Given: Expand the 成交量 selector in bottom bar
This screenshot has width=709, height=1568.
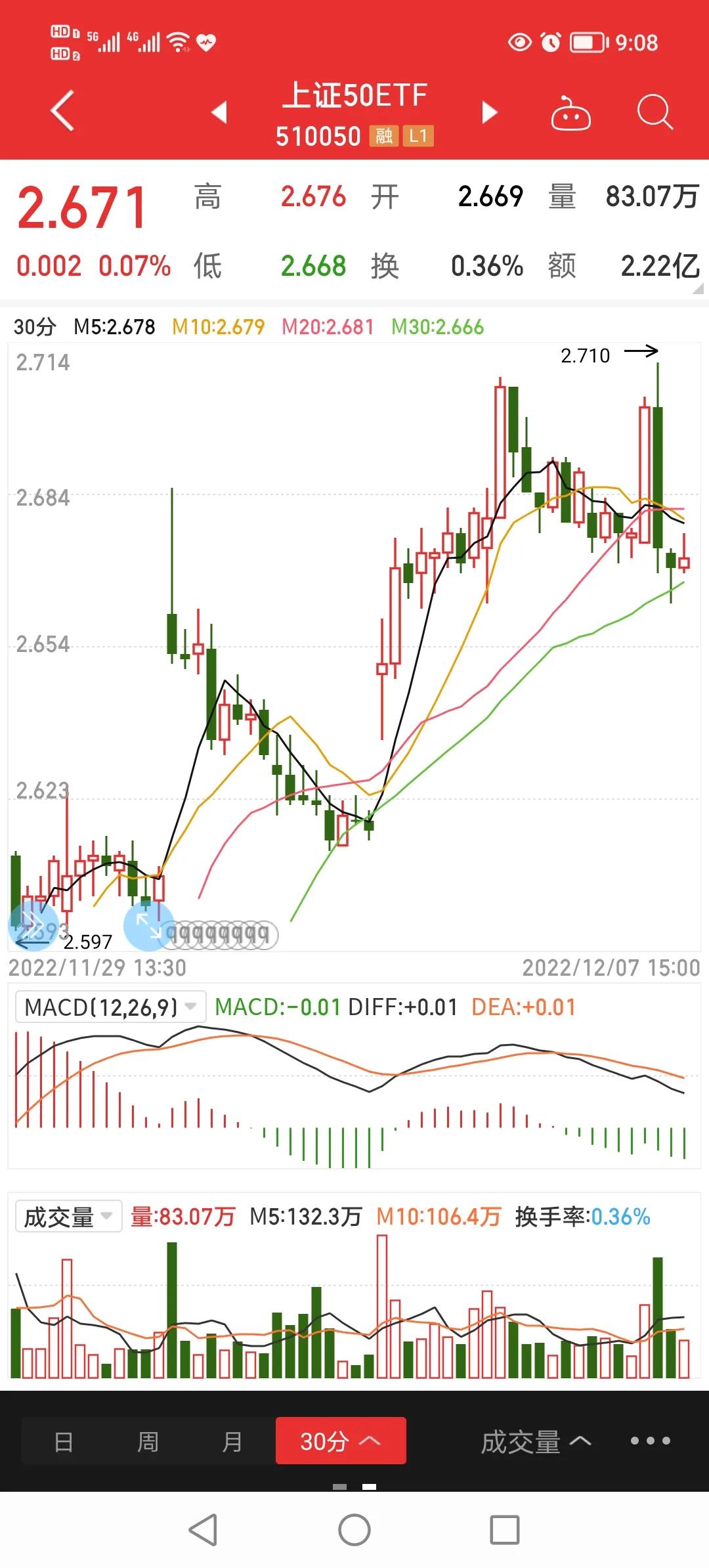Looking at the screenshot, I should [x=535, y=1441].
